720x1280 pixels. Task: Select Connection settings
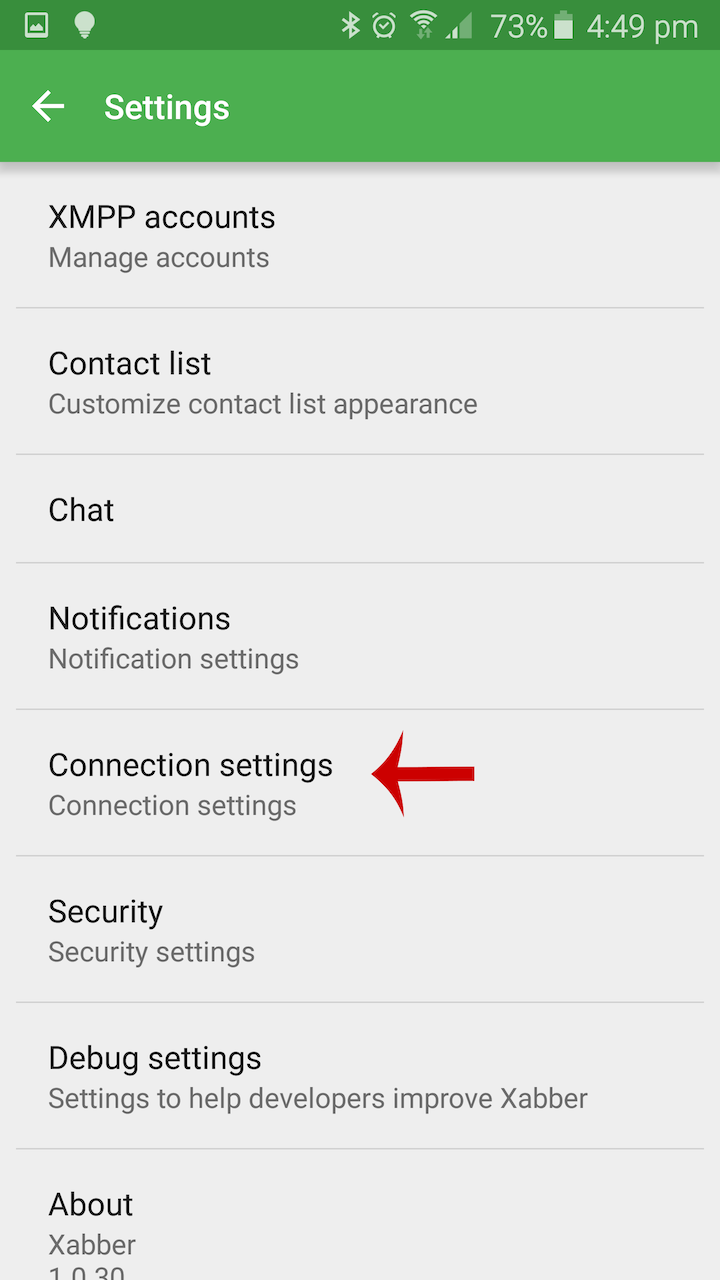point(190,783)
